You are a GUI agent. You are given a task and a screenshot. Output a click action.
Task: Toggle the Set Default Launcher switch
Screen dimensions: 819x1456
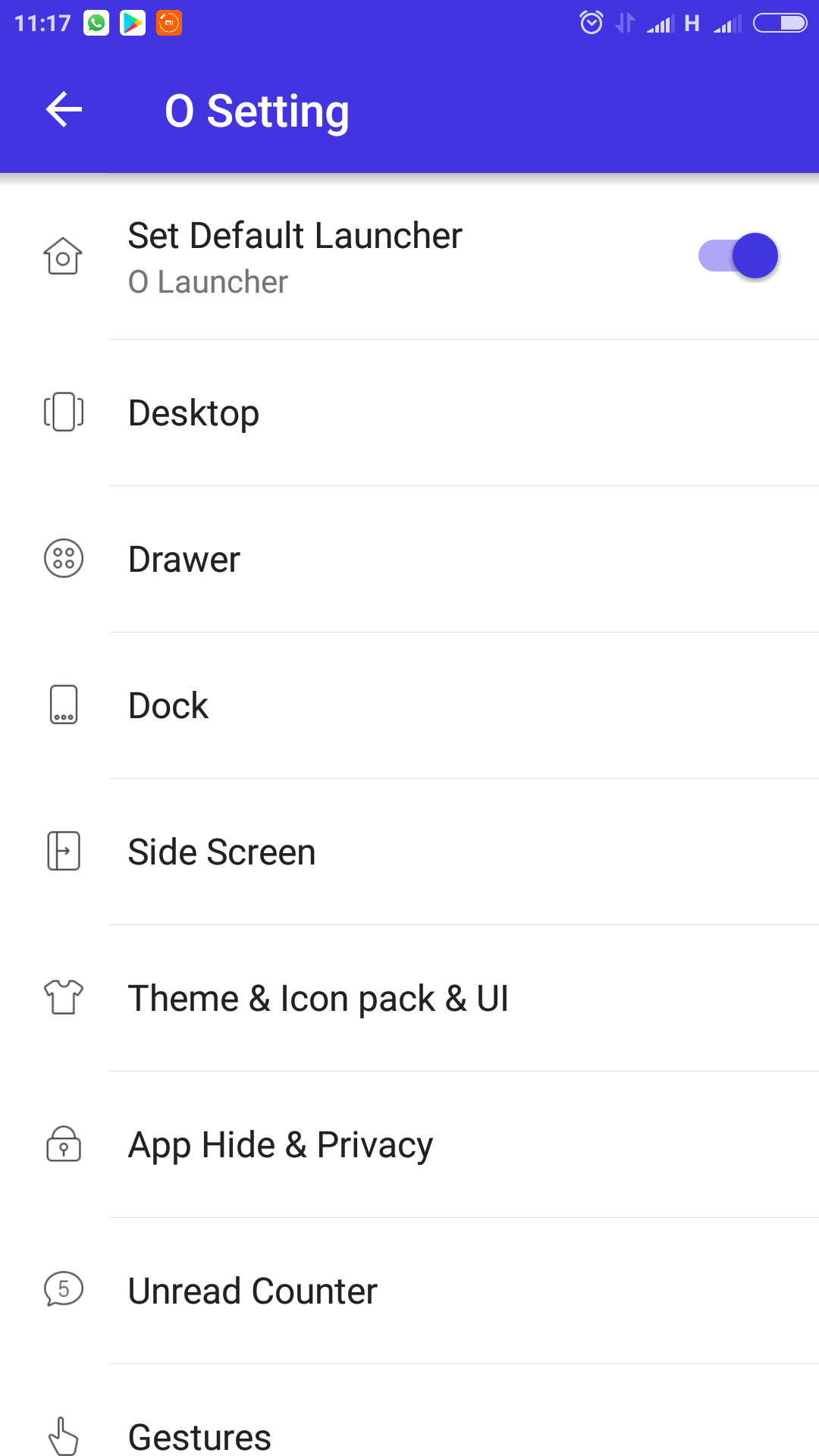738,256
